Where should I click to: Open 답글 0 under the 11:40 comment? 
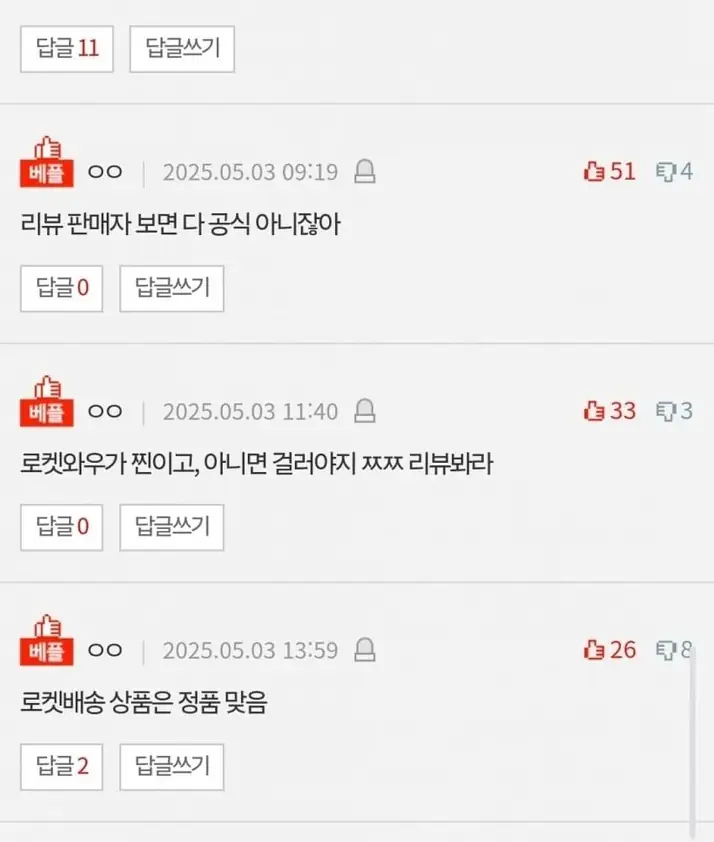tap(62, 528)
